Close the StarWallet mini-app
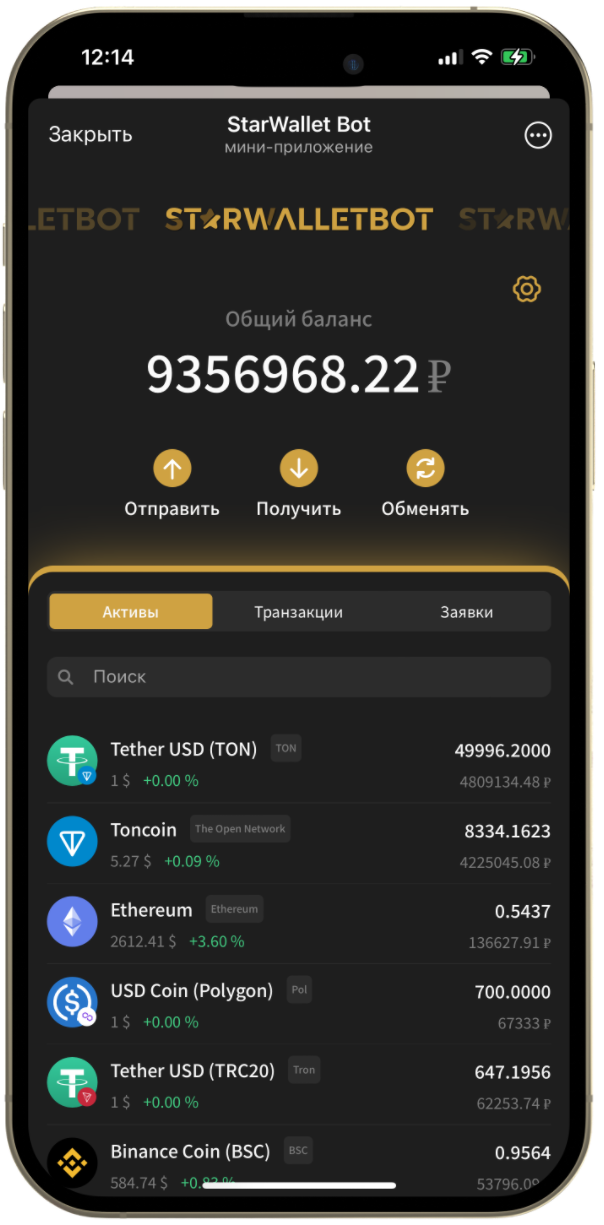Viewport: 604px width, 1225px height. pos(90,135)
